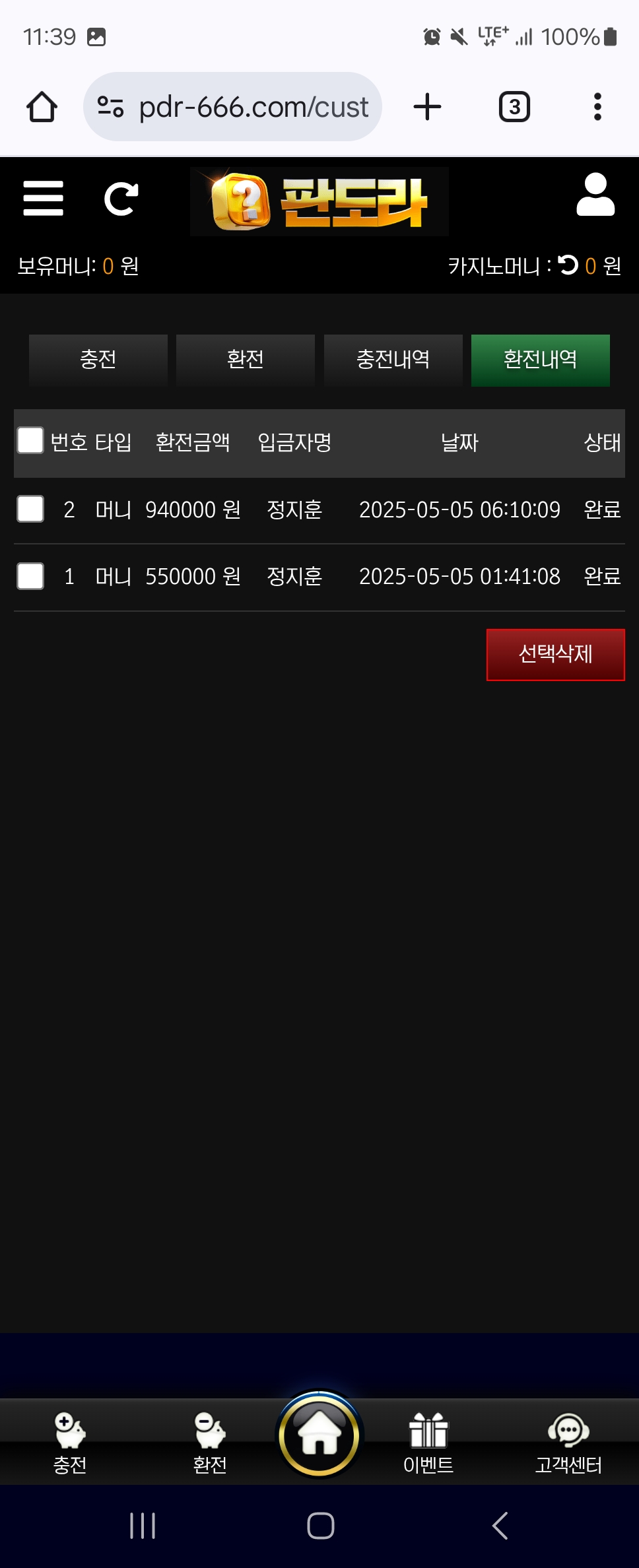Tap the system back button

500,1526
